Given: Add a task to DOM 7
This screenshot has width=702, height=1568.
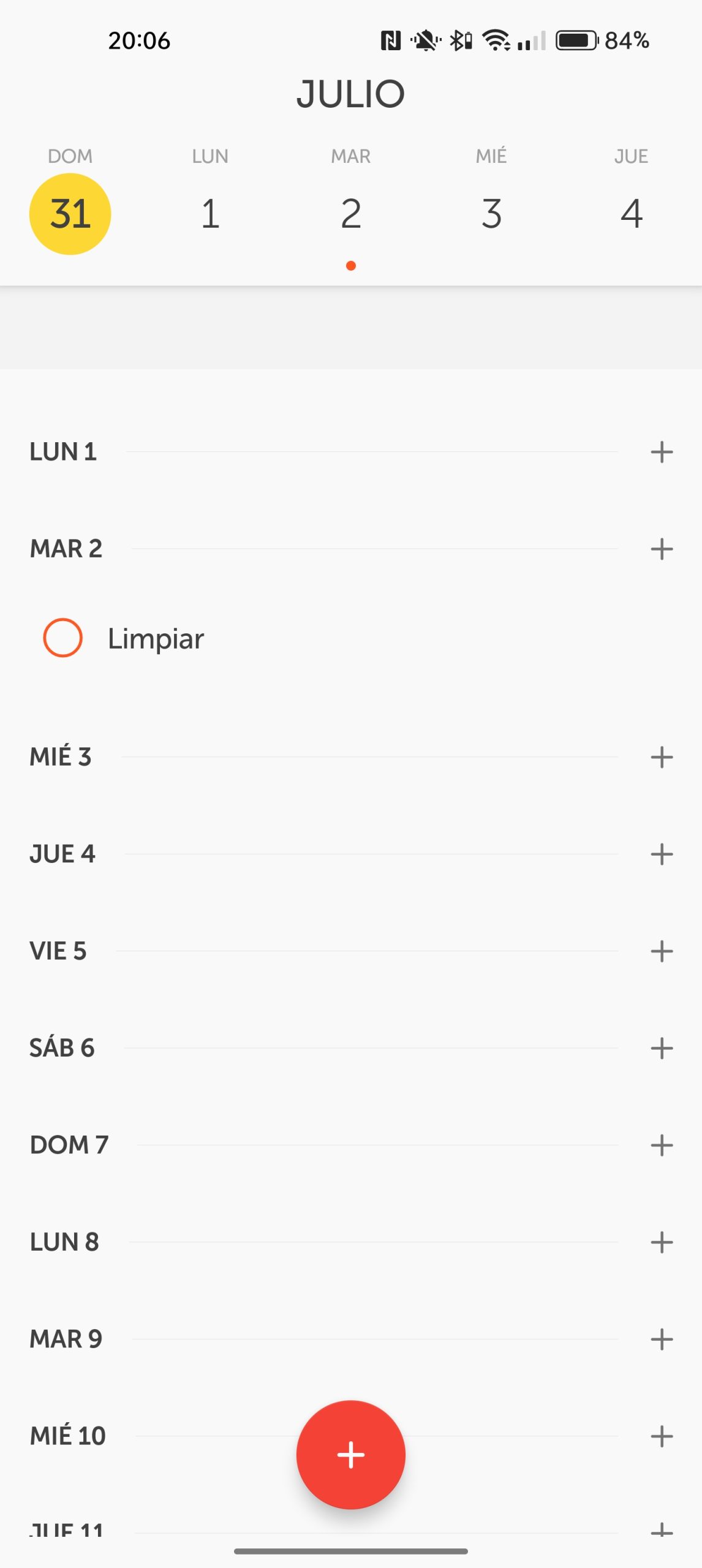Looking at the screenshot, I should (662, 1145).
